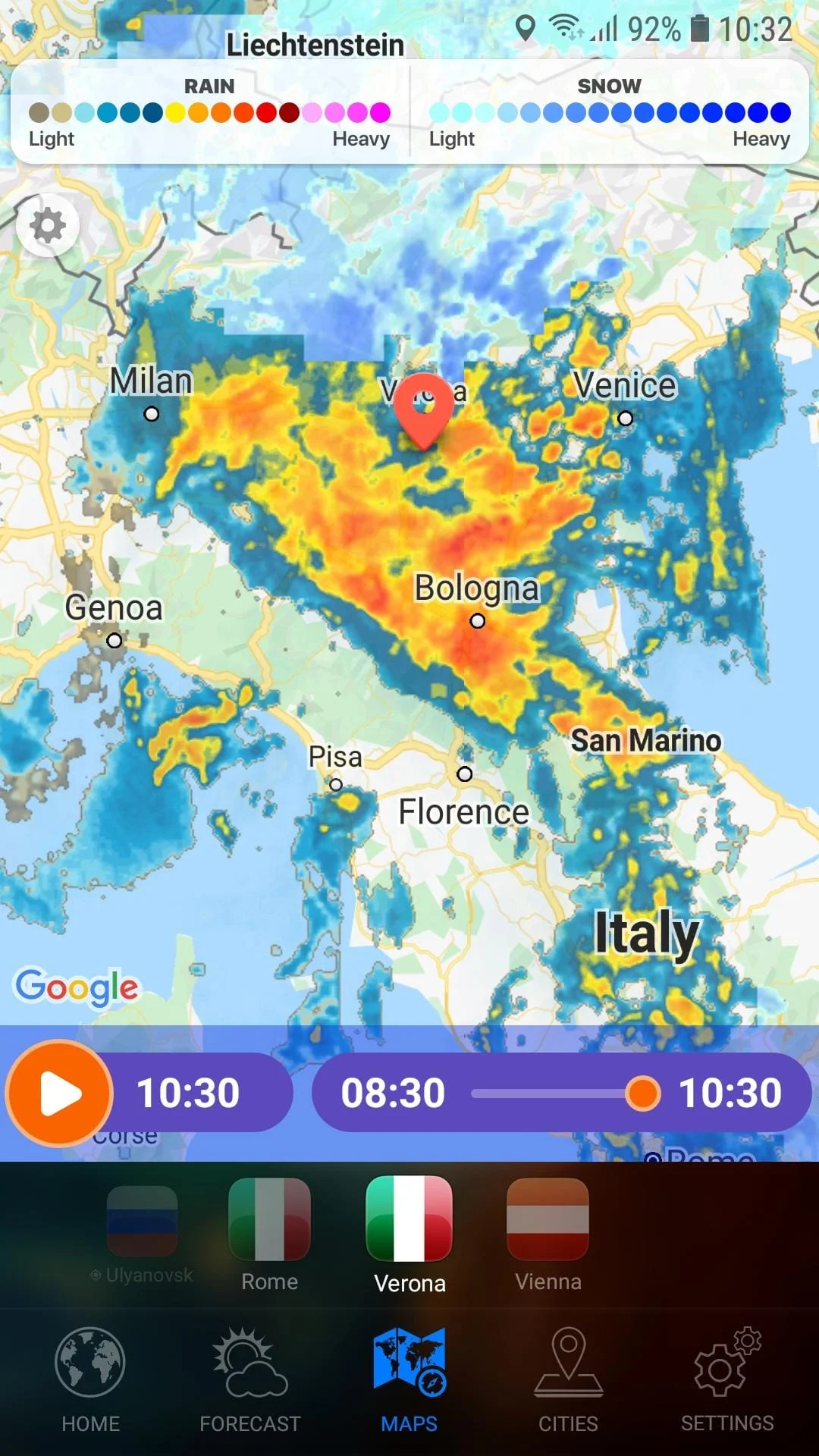Tap the orange timeline slider handle
The width and height of the screenshot is (819, 1456).
click(643, 1093)
